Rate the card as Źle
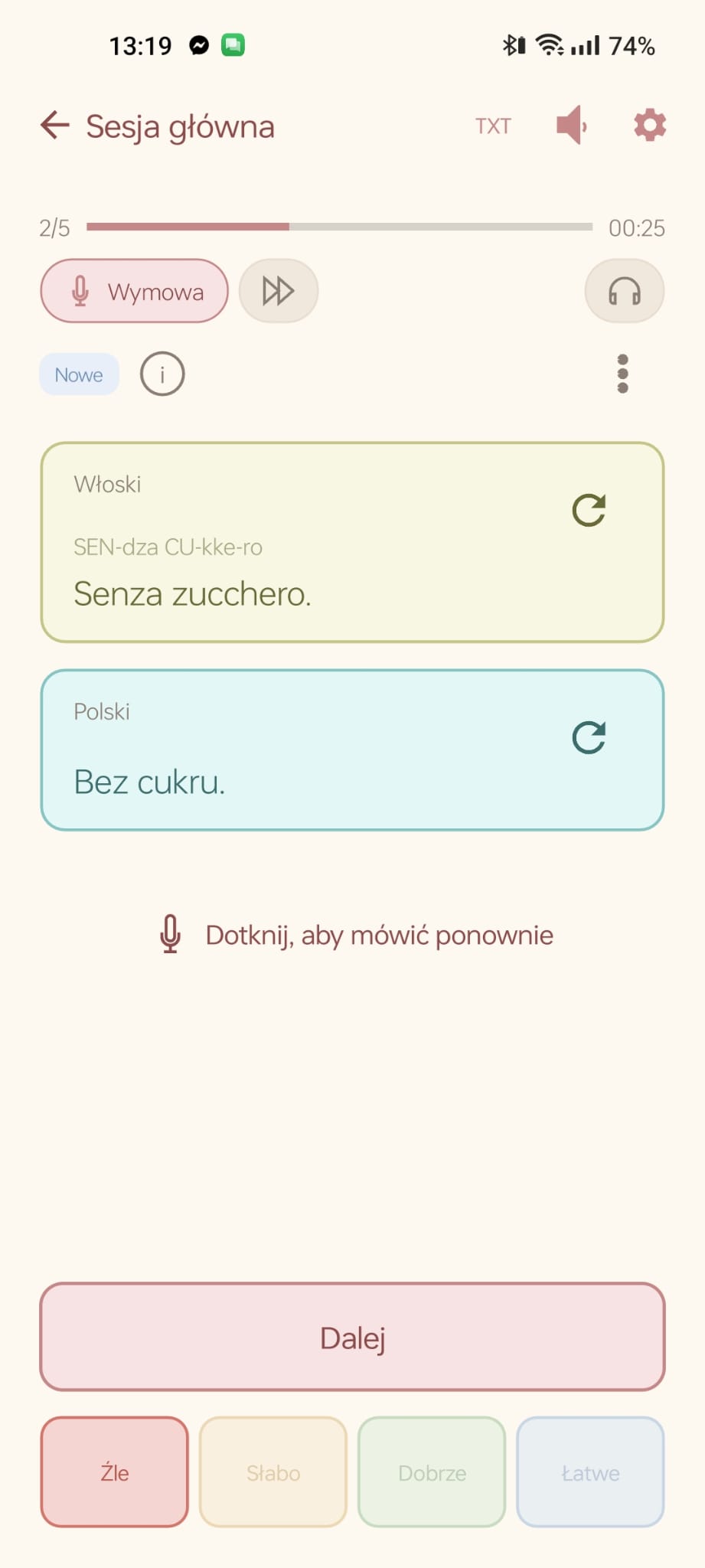 115,1472
